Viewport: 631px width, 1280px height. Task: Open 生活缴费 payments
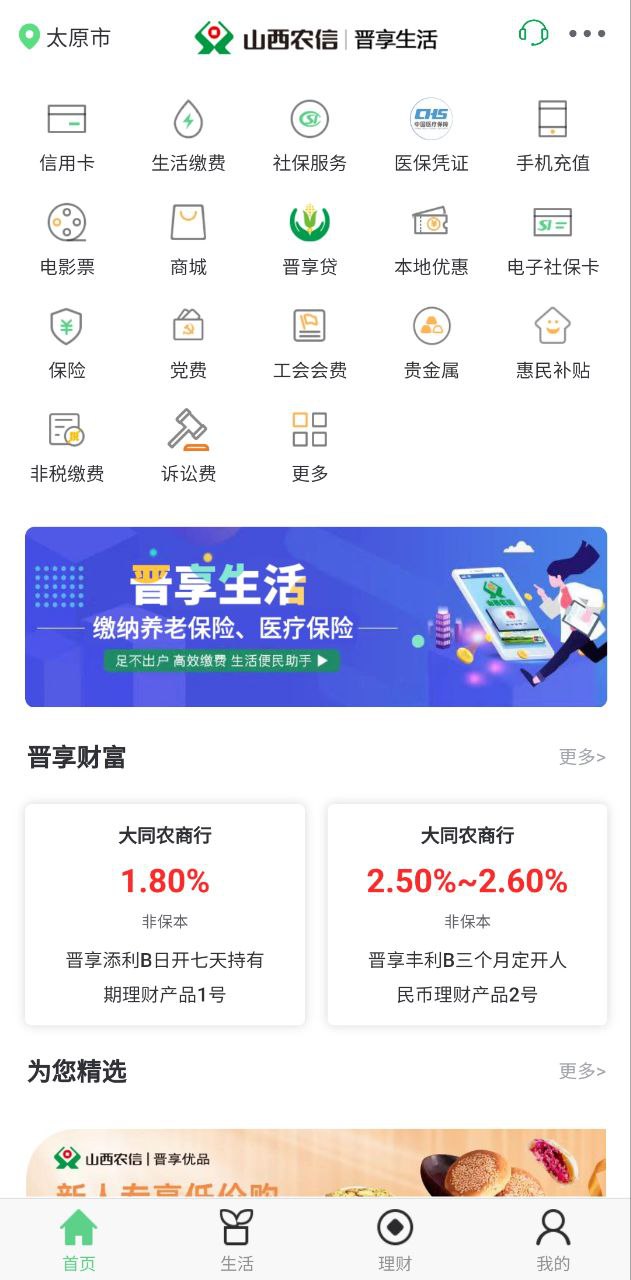(188, 136)
